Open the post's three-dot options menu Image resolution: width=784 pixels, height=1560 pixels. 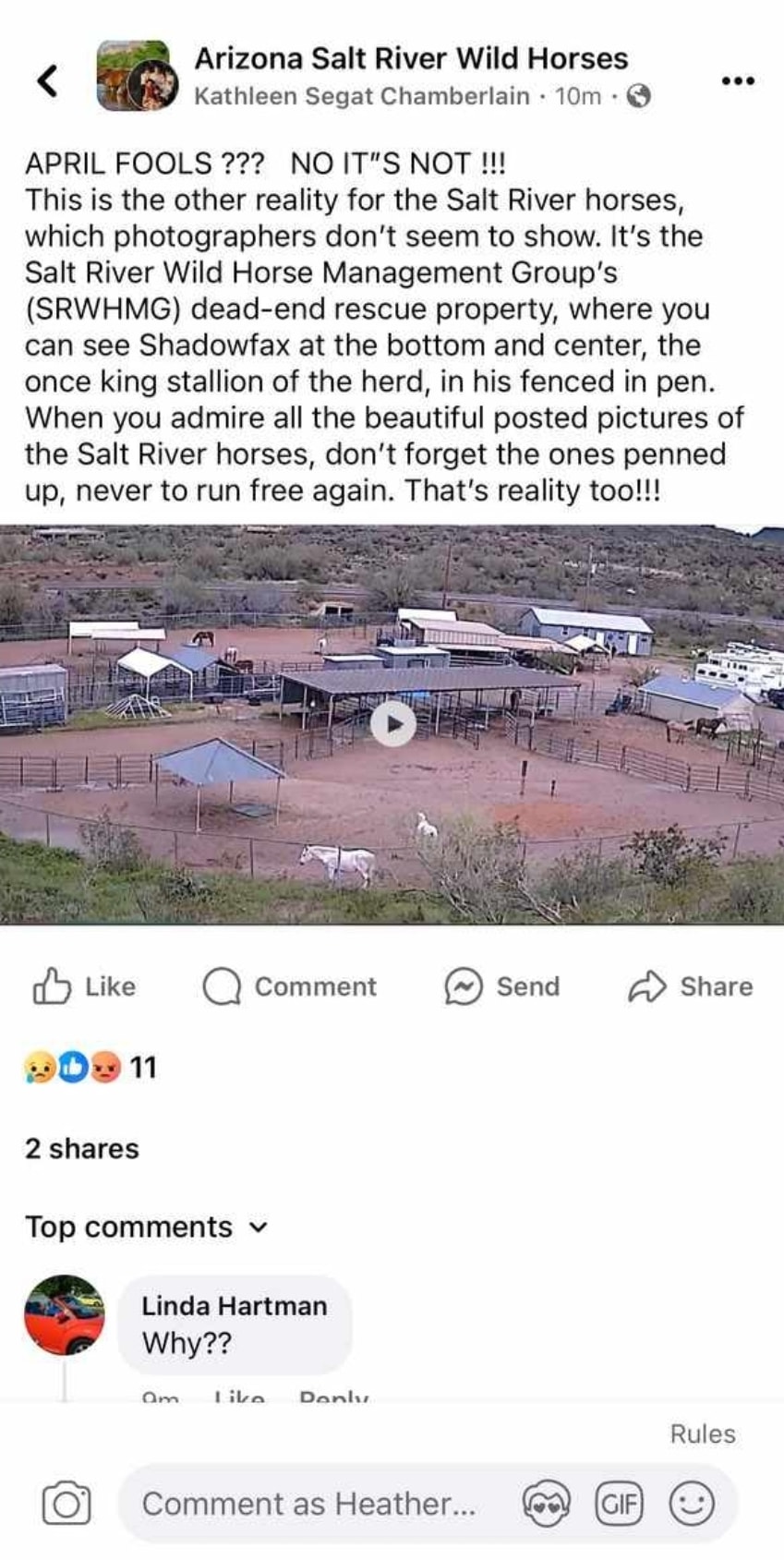[x=738, y=81]
